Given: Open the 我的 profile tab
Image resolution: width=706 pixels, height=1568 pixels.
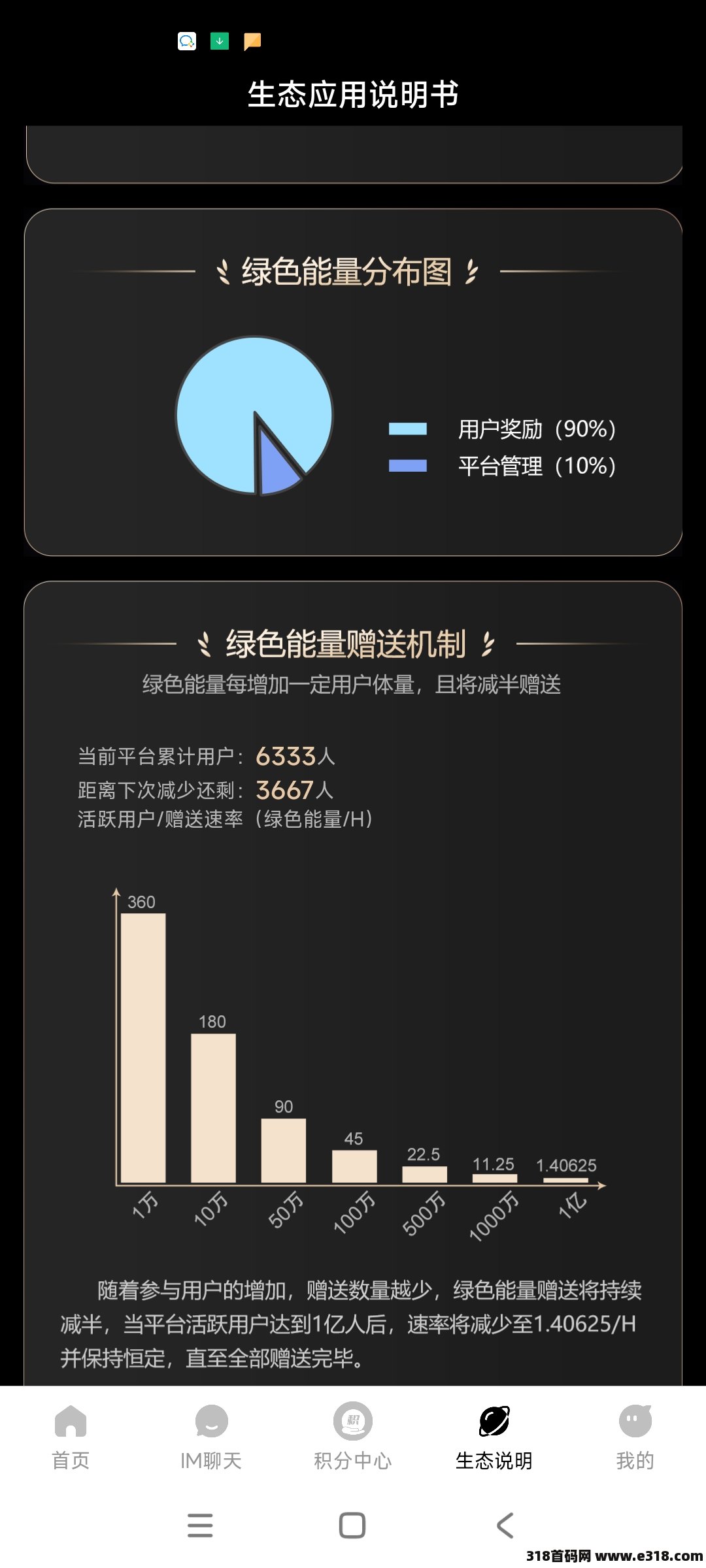Looking at the screenshot, I should click(635, 1437).
